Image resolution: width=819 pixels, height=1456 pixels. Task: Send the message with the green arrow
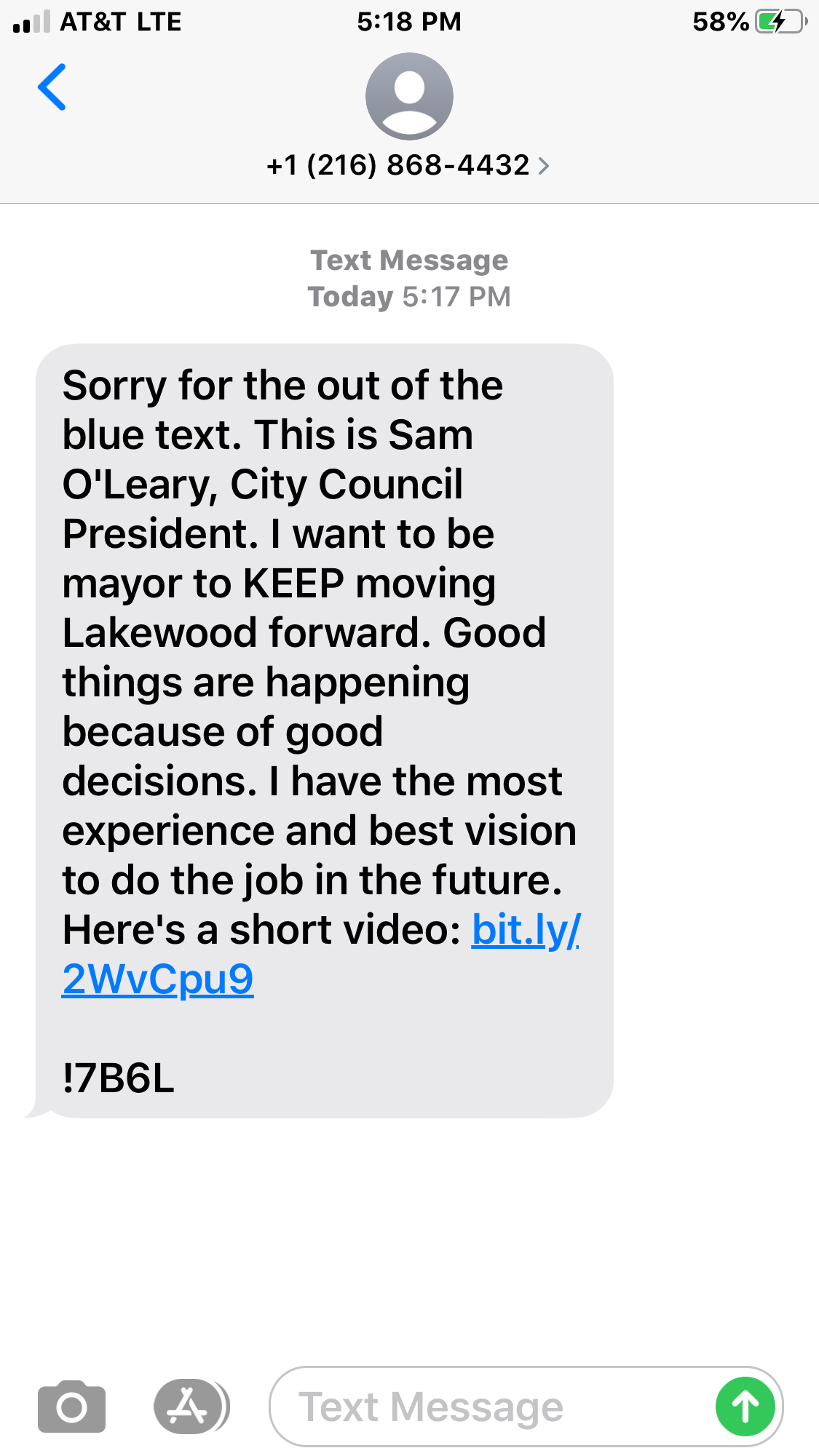[745, 1407]
